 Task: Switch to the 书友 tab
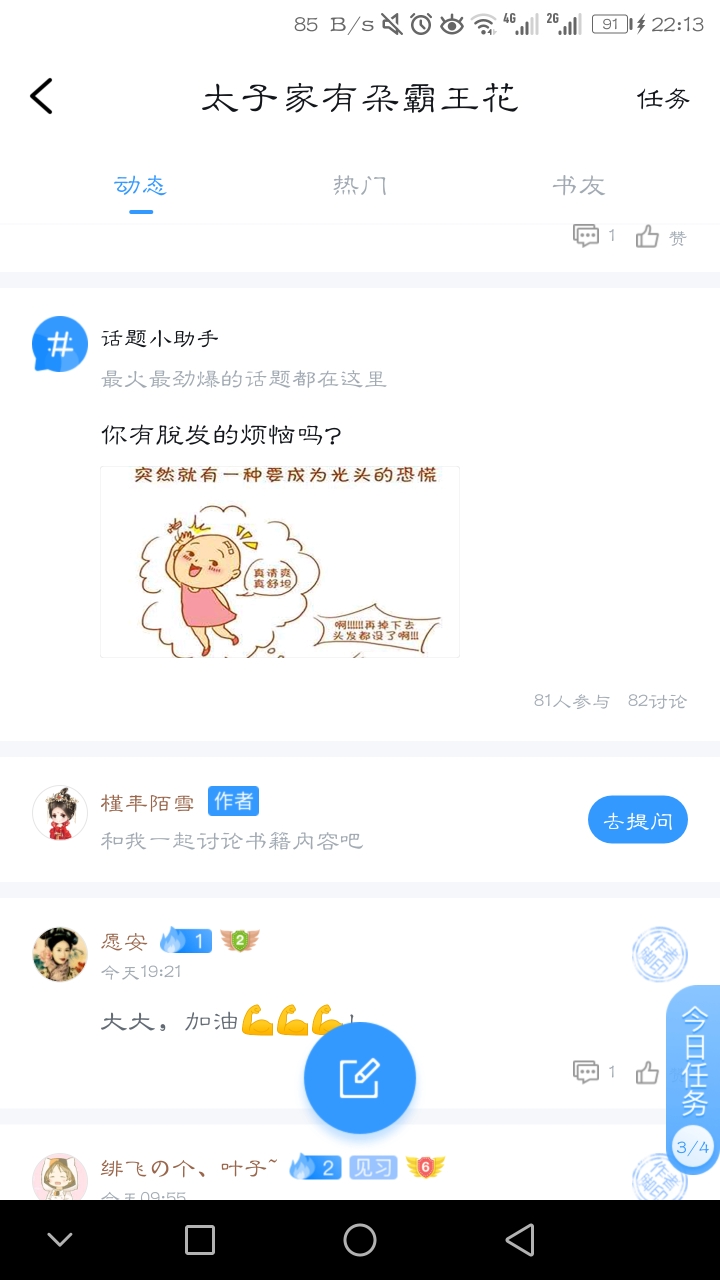[579, 185]
